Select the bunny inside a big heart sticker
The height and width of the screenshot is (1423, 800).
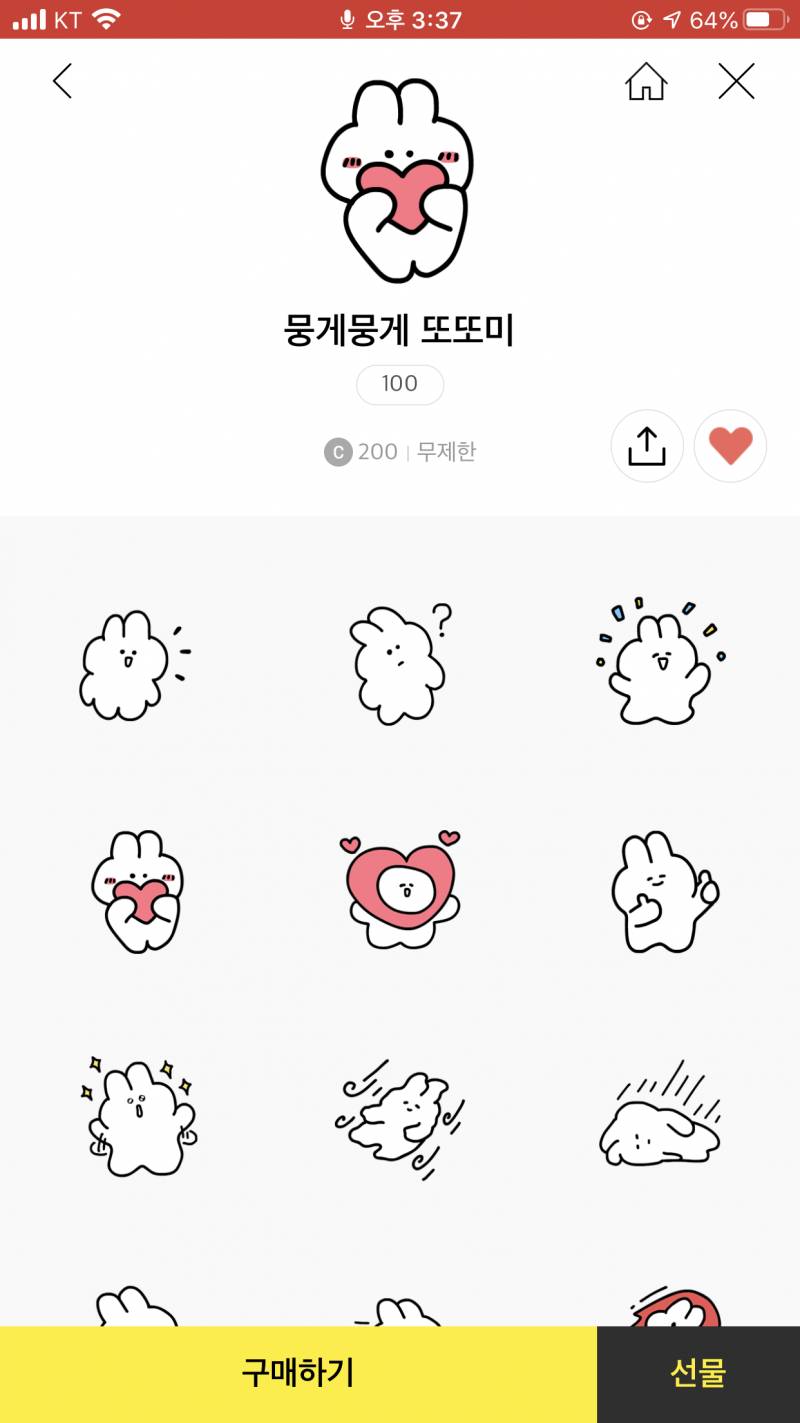pos(400,890)
